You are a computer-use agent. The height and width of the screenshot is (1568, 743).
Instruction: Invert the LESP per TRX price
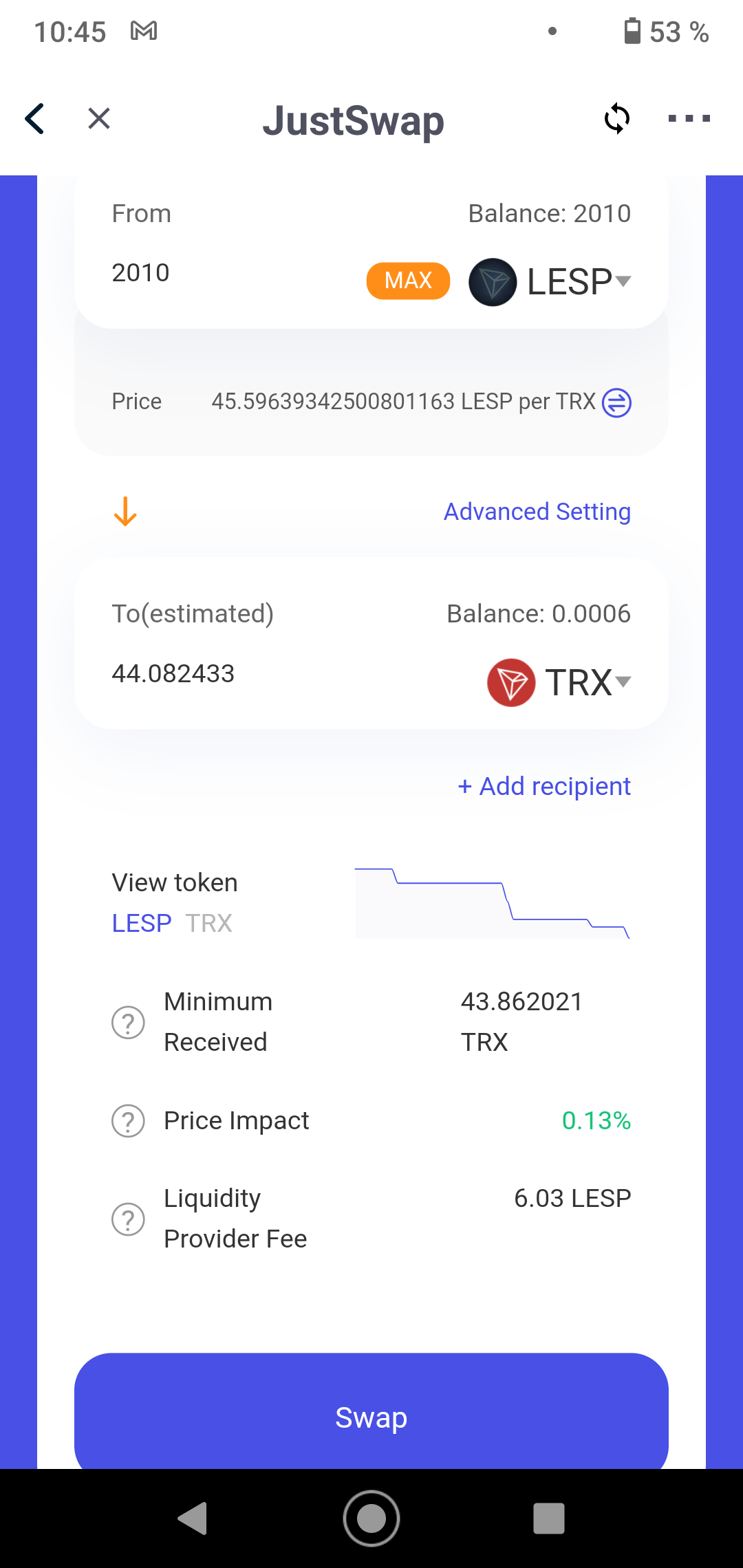(x=616, y=403)
